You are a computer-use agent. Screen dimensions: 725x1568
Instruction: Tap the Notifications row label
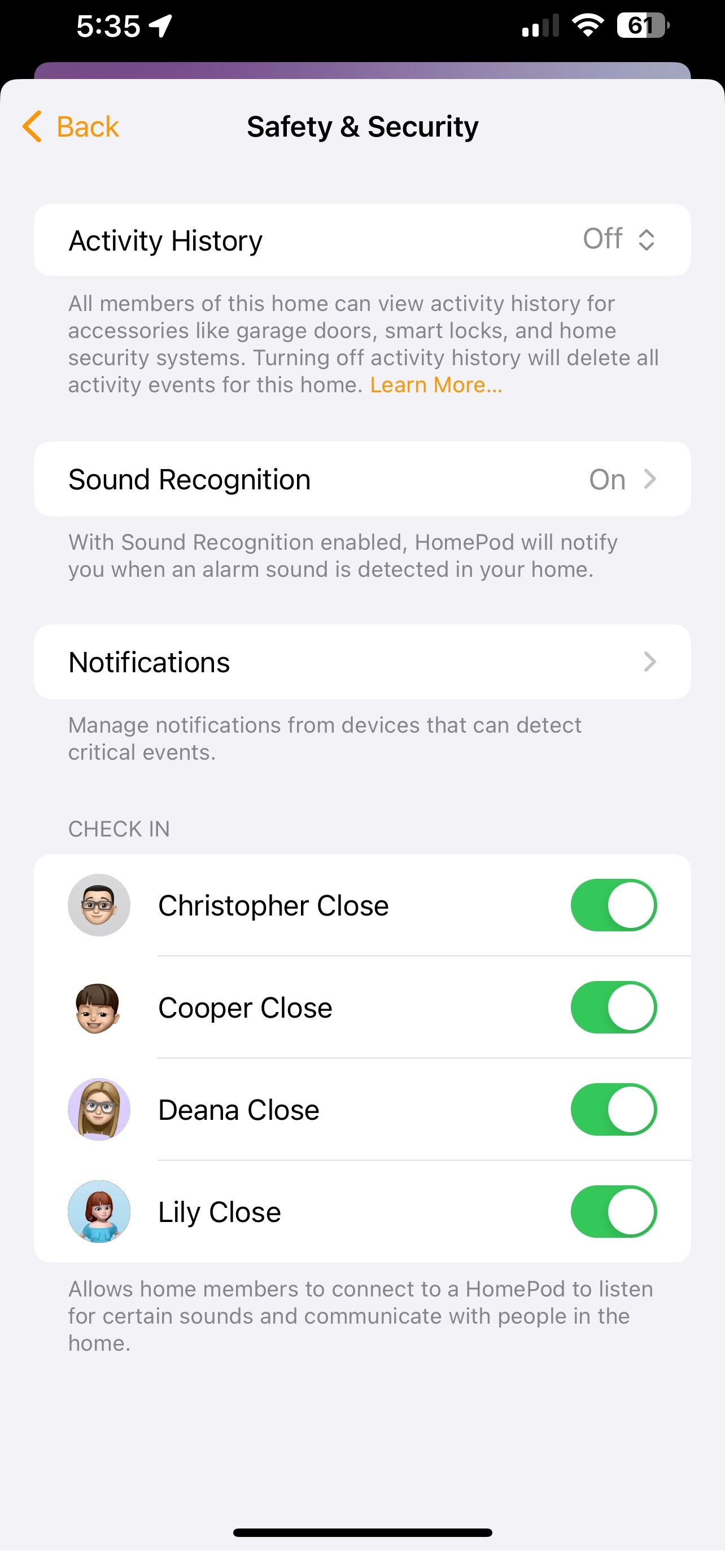(149, 662)
